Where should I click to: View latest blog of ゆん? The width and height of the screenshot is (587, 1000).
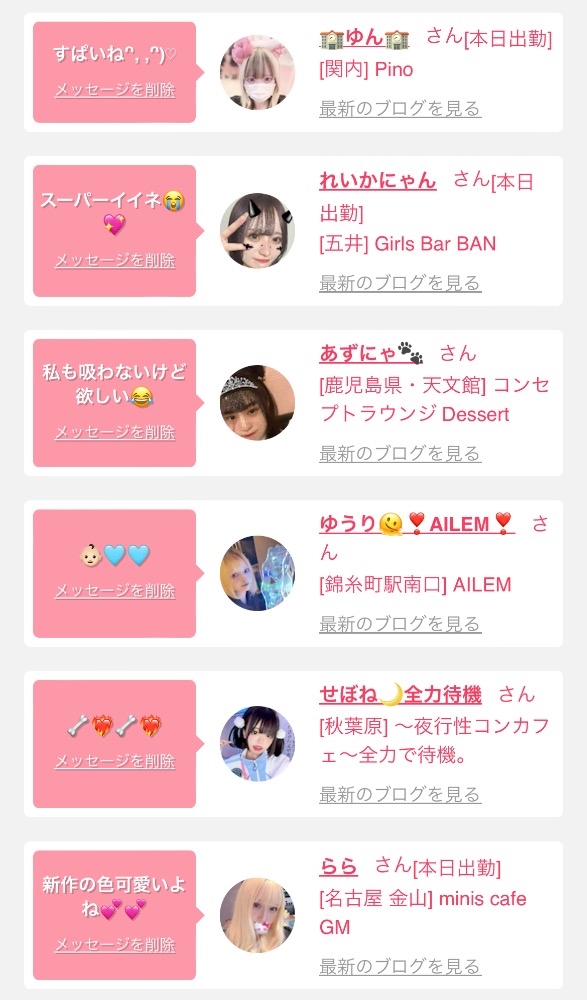click(x=400, y=109)
